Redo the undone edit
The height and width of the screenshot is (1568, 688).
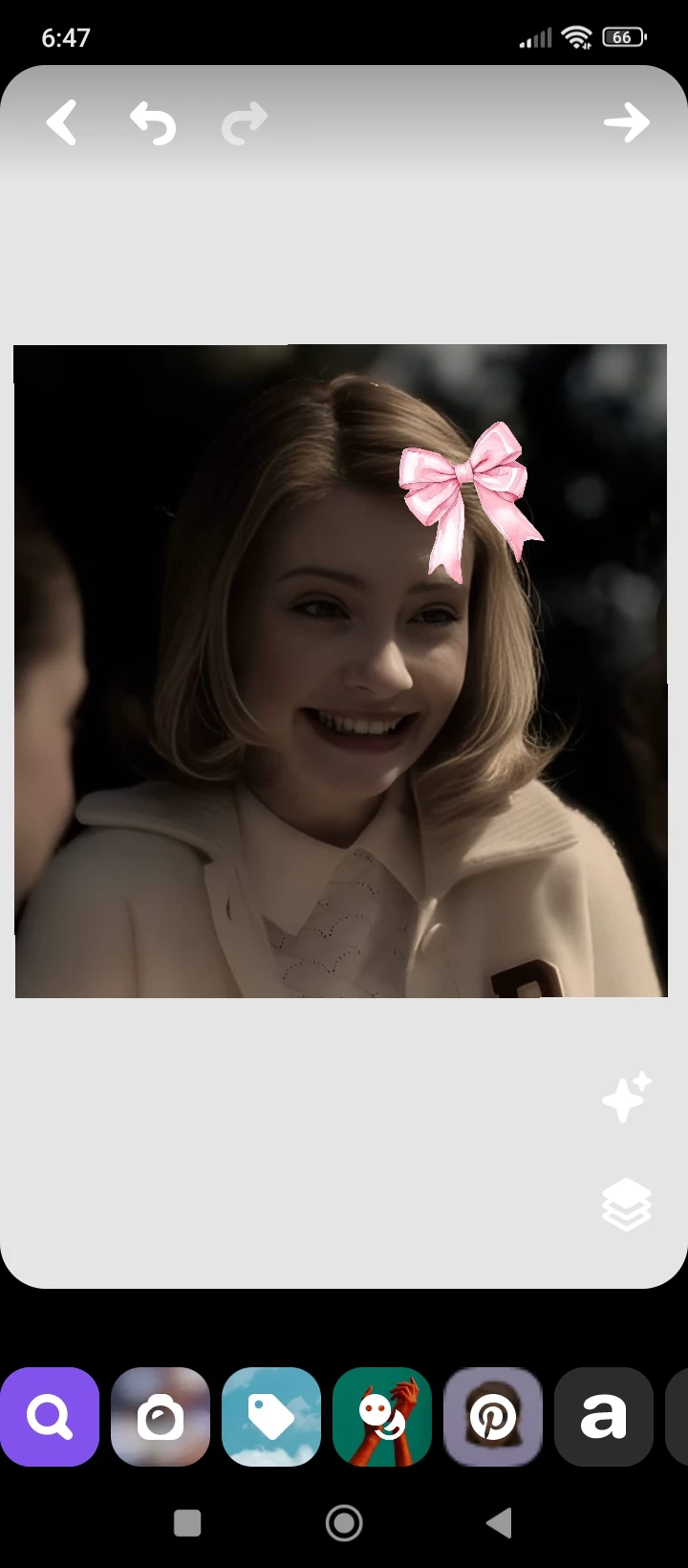pyautogui.click(x=245, y=124)
